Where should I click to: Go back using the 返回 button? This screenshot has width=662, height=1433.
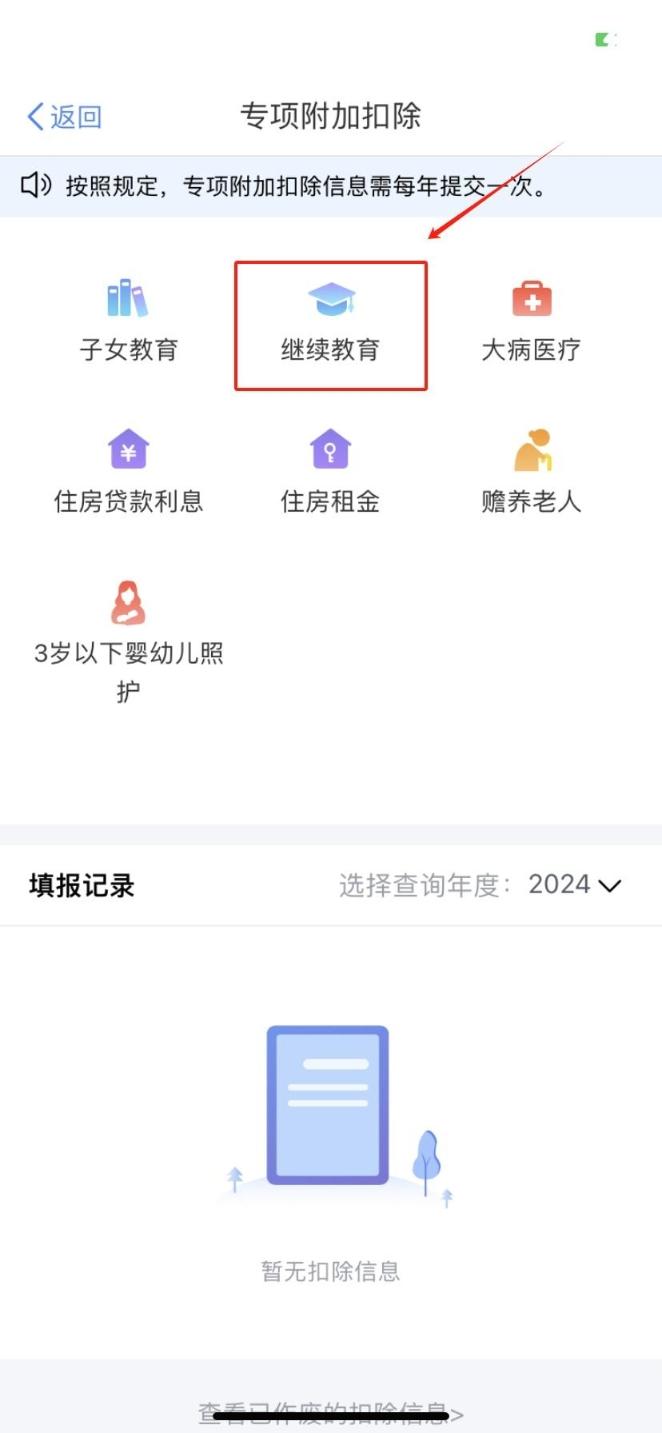64,117
